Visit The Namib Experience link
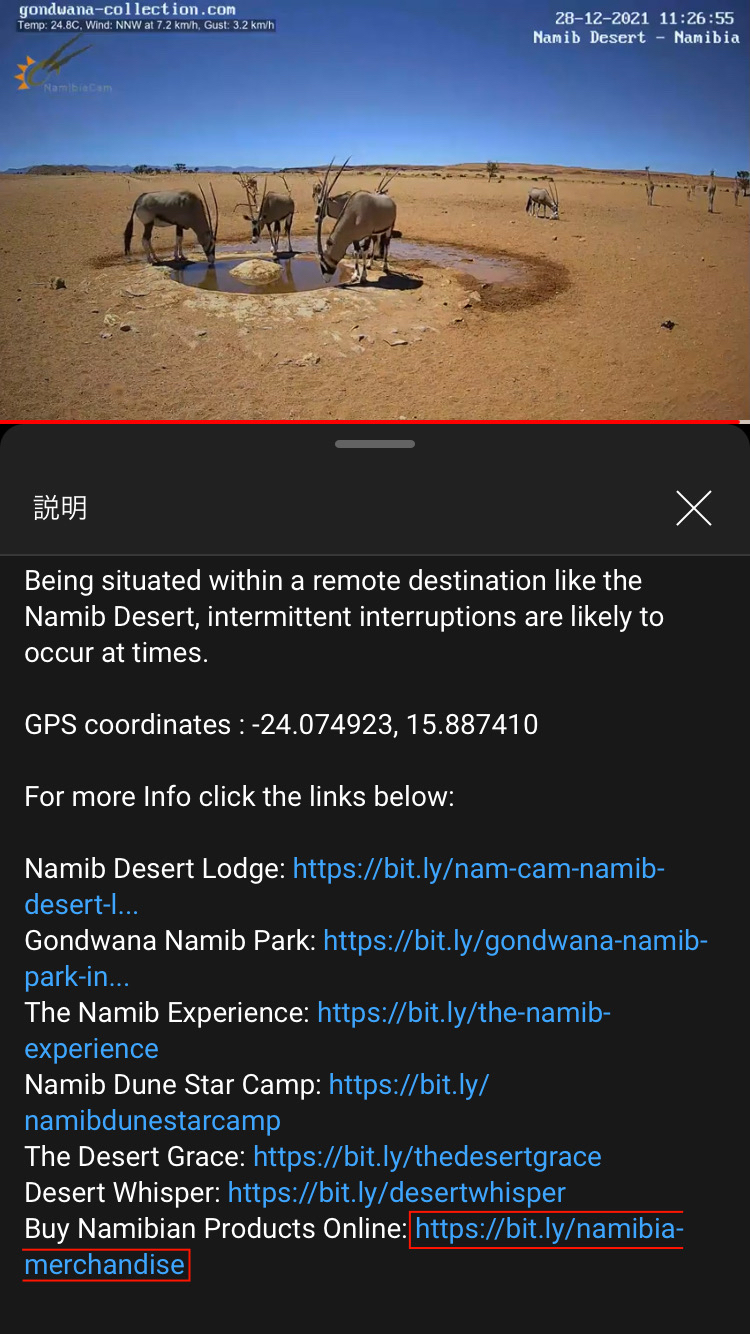The height and width of the screenshot is (1334, 750). tap(463, 1013)
